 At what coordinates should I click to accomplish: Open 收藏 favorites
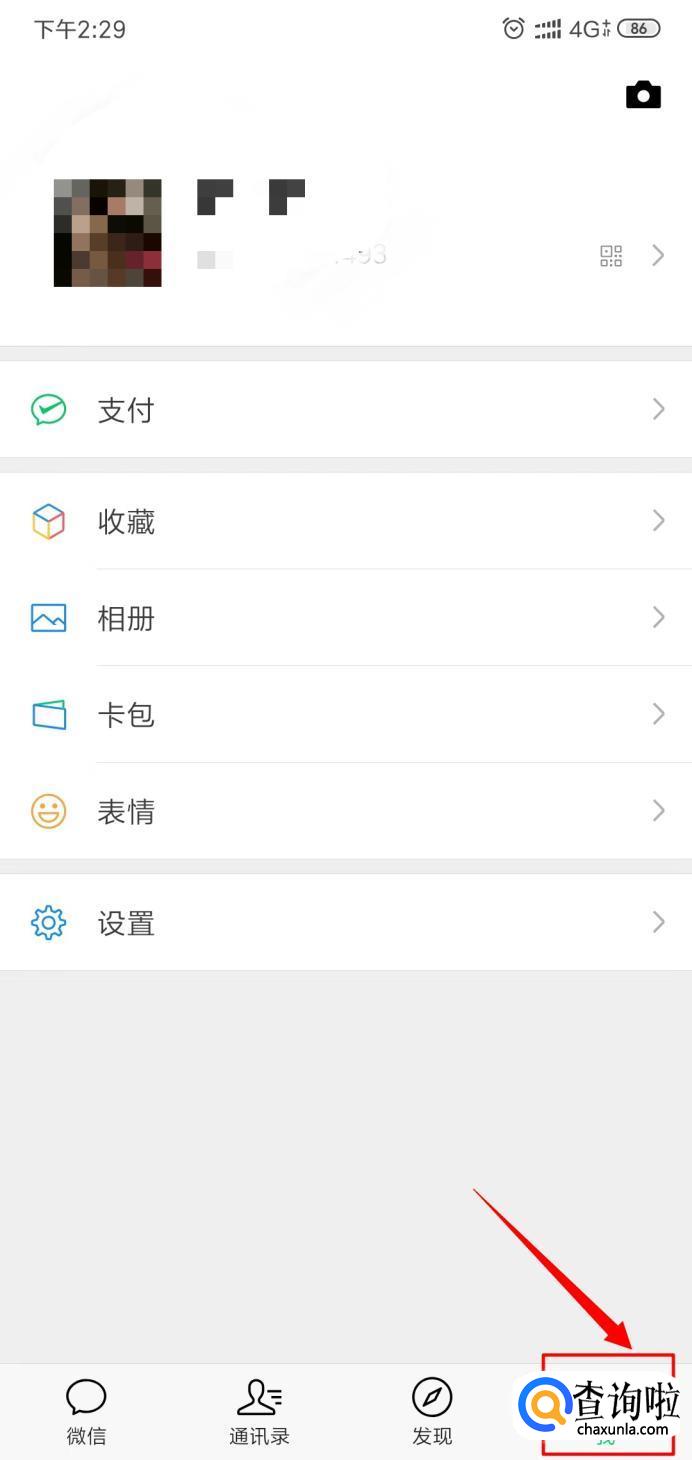[x=346, y=521]
